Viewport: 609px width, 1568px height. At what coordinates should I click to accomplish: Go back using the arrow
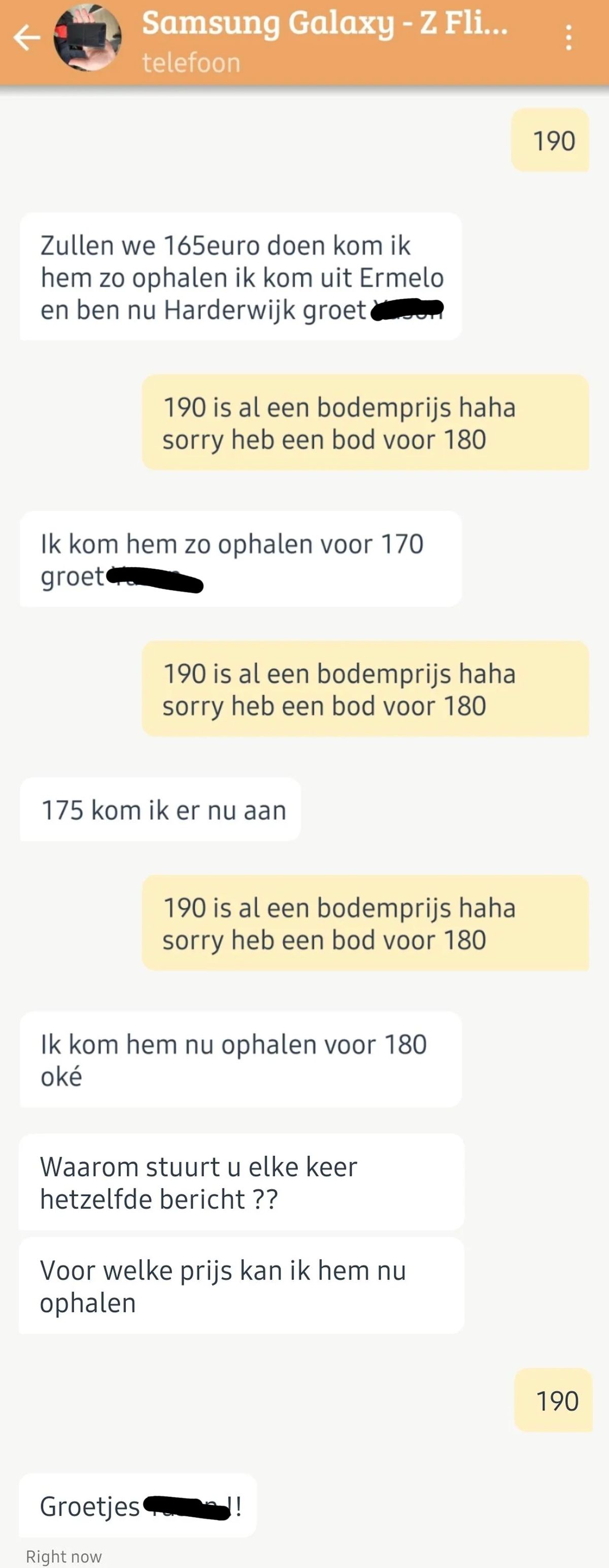(27, 38)
